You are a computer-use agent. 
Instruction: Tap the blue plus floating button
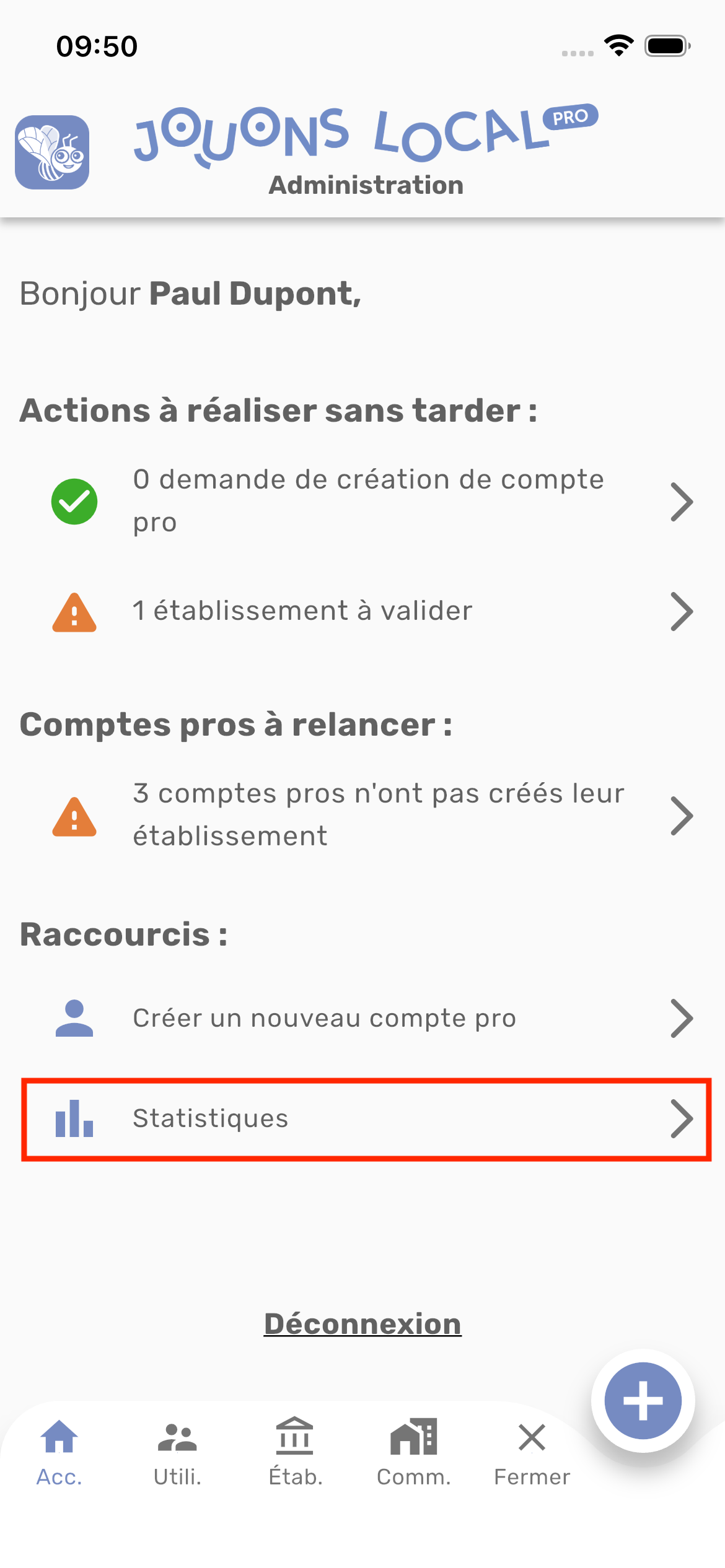pyautogui.click(x=643, y=1401)
